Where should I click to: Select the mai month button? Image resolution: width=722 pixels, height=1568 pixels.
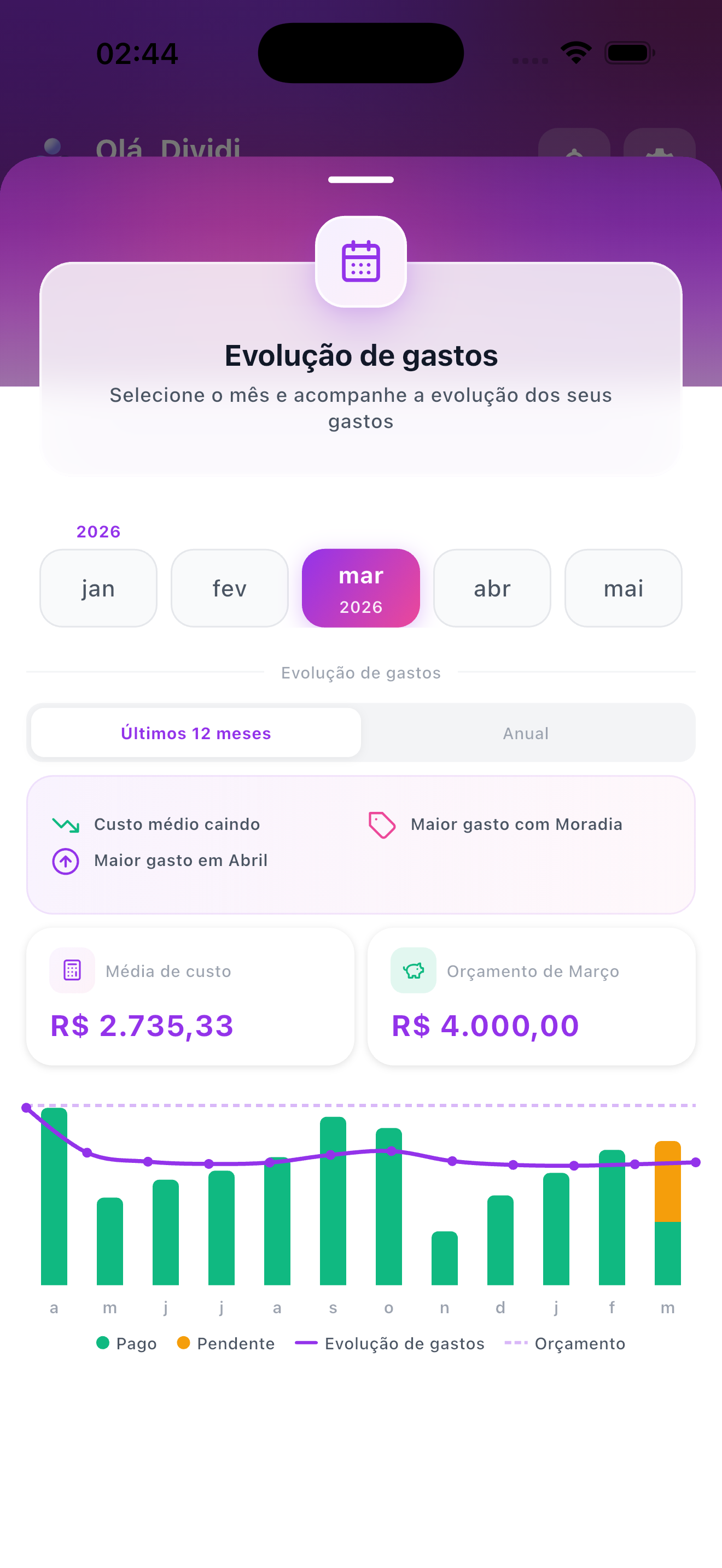pos(623,587)
